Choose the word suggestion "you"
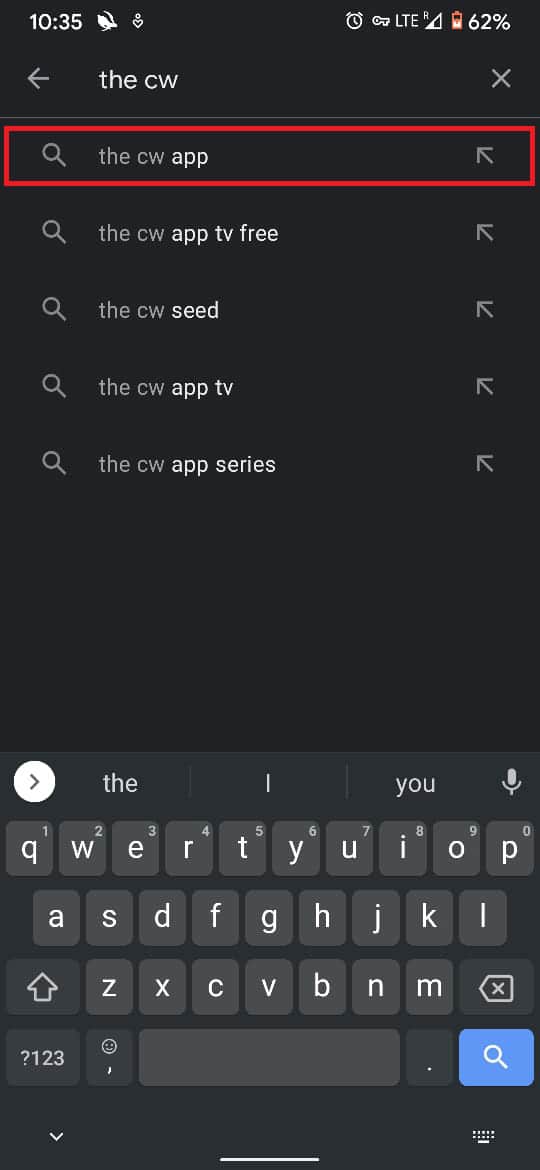The image size is (540, 1170). click(x=415, y=783)
